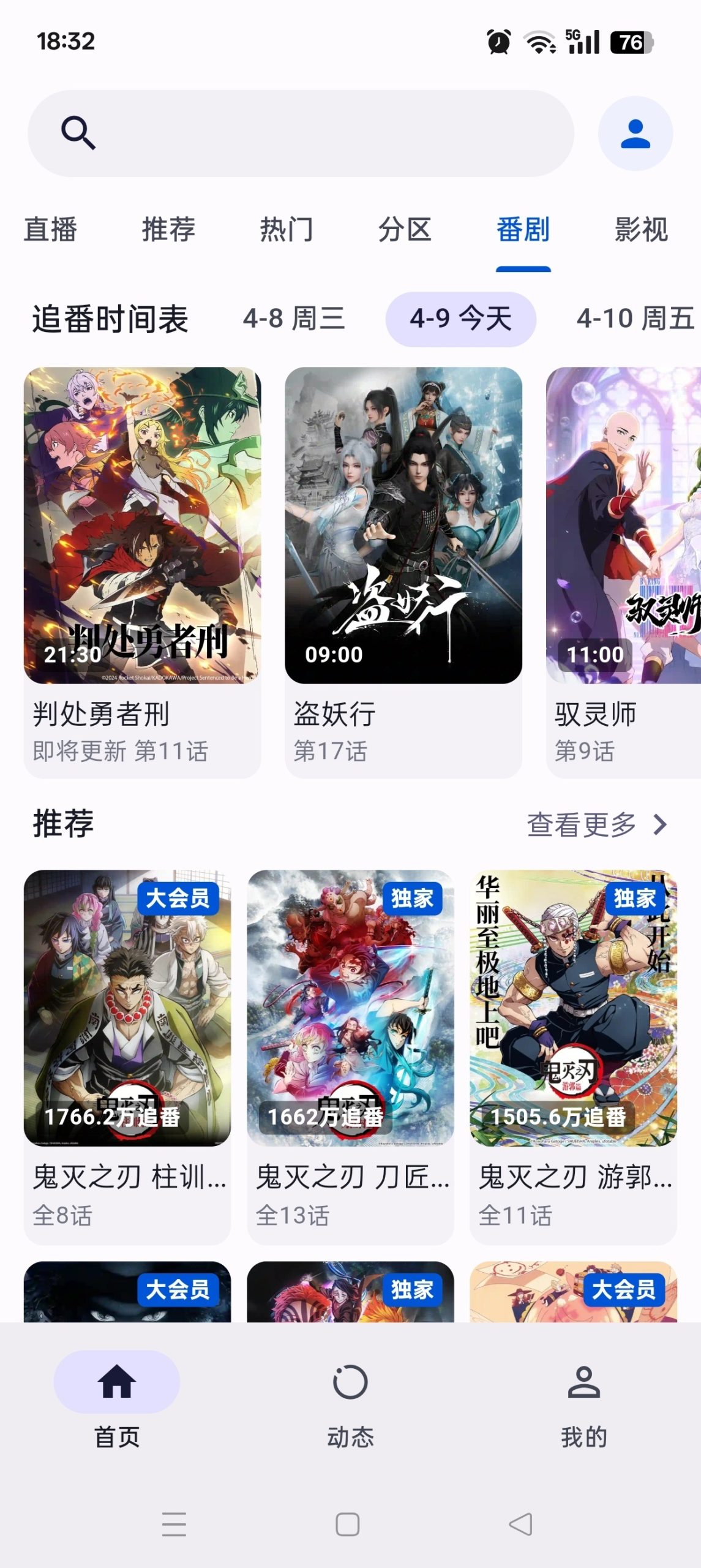Open 盗妖行 by tapping its title
The image size is (701, 1568).
pos(334,712)
